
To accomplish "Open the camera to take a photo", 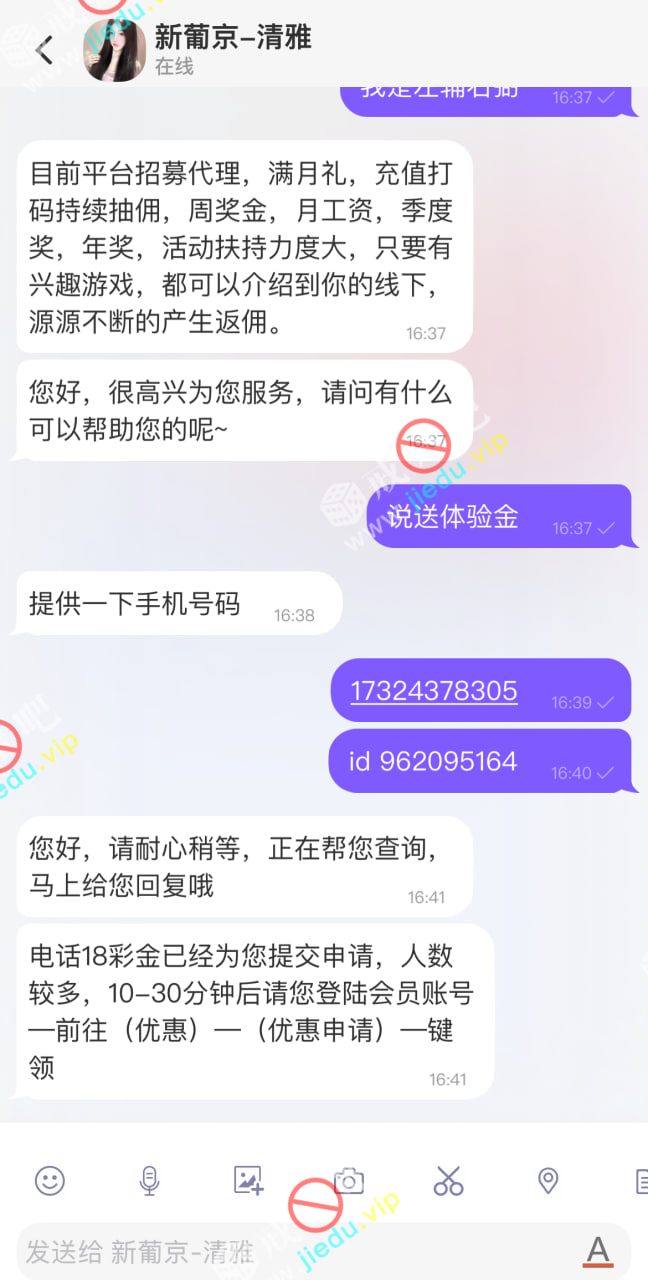I will pyautogui.click(x=348, y=1181).
